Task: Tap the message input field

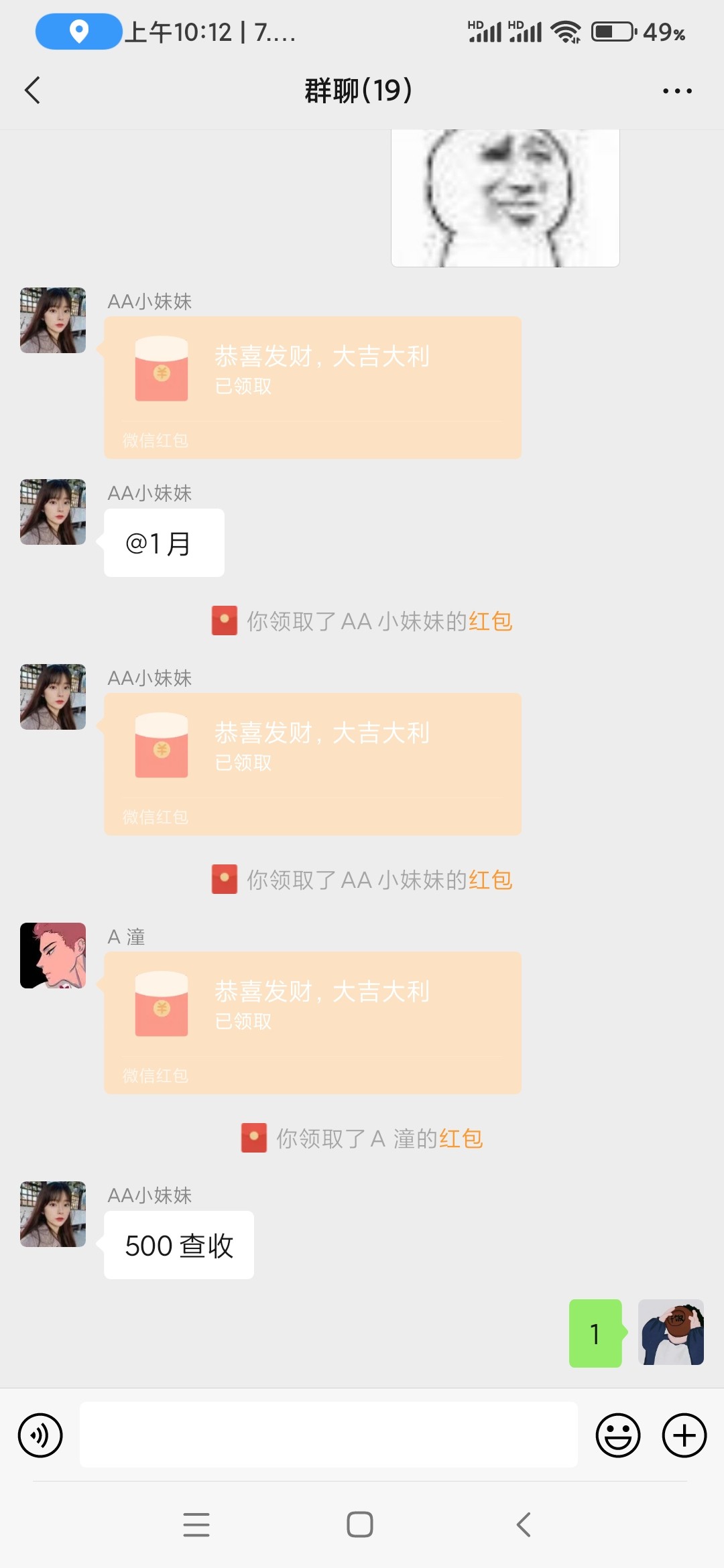Action: click(x=328, y=1435)
